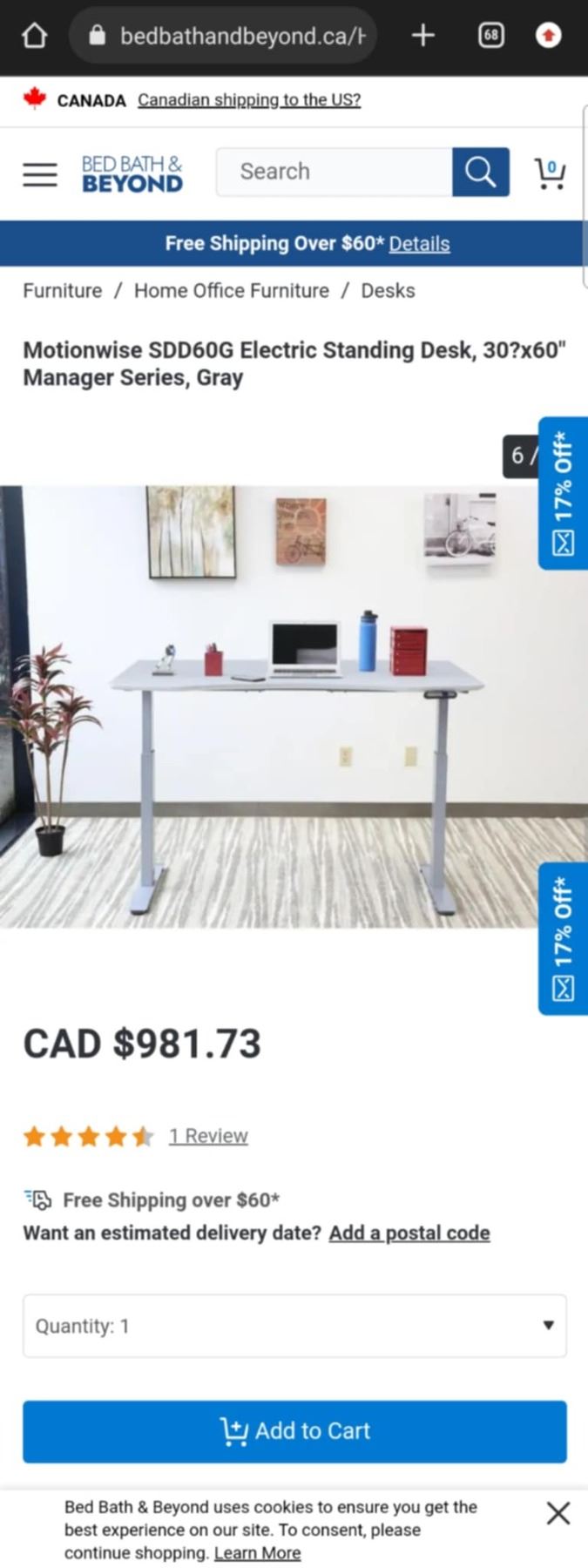The image size is (588, 1568).
Task: Focus the Search input field
Action: tap(334, 172)
